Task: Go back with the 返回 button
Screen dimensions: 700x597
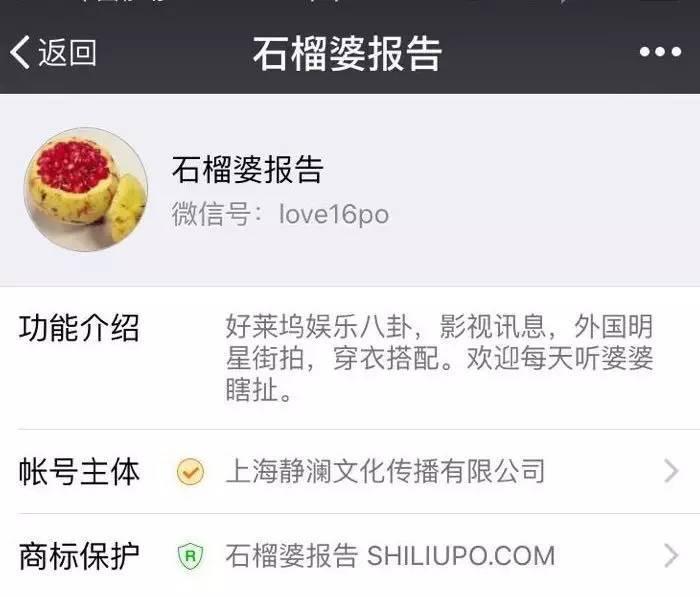Action: click(54, 52)
